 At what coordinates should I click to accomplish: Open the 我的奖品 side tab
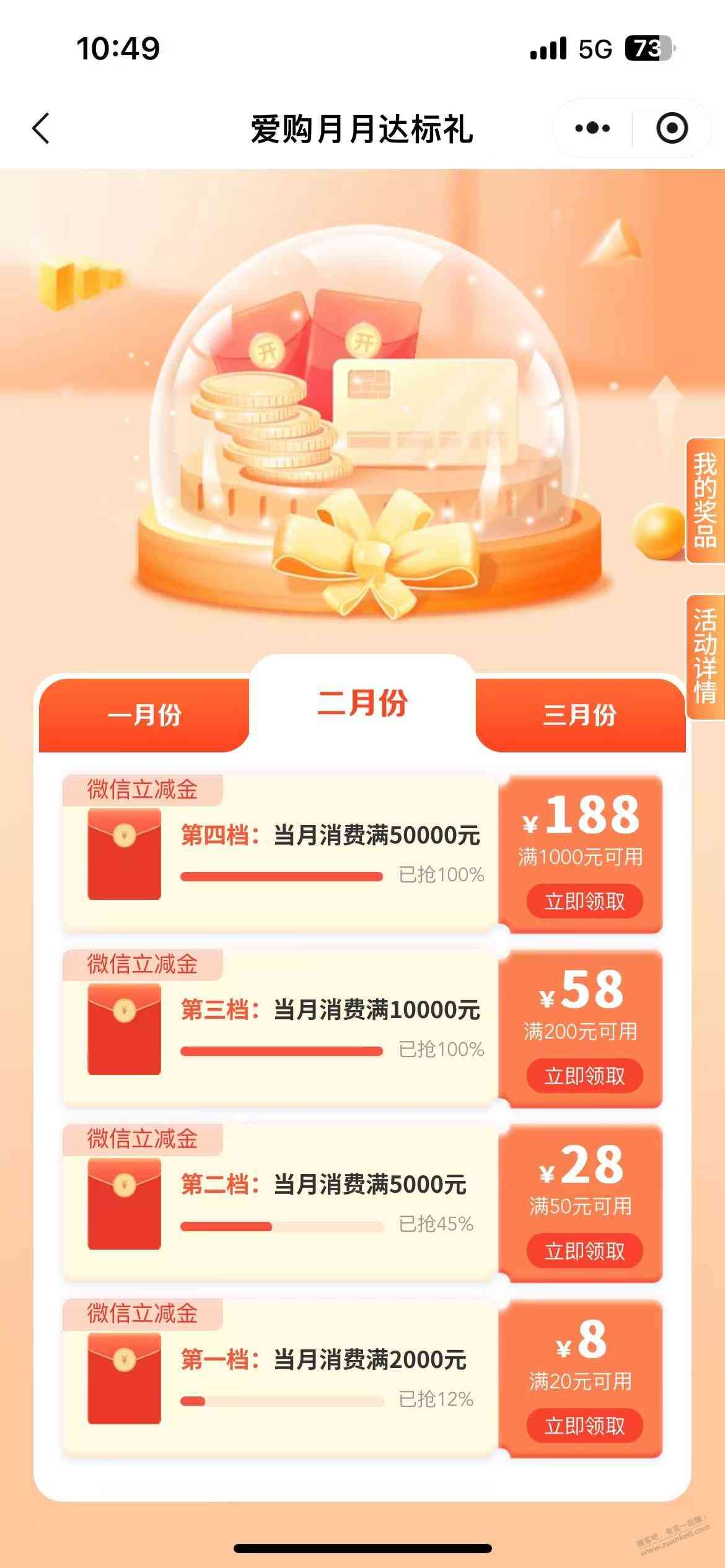pos(705,500)
